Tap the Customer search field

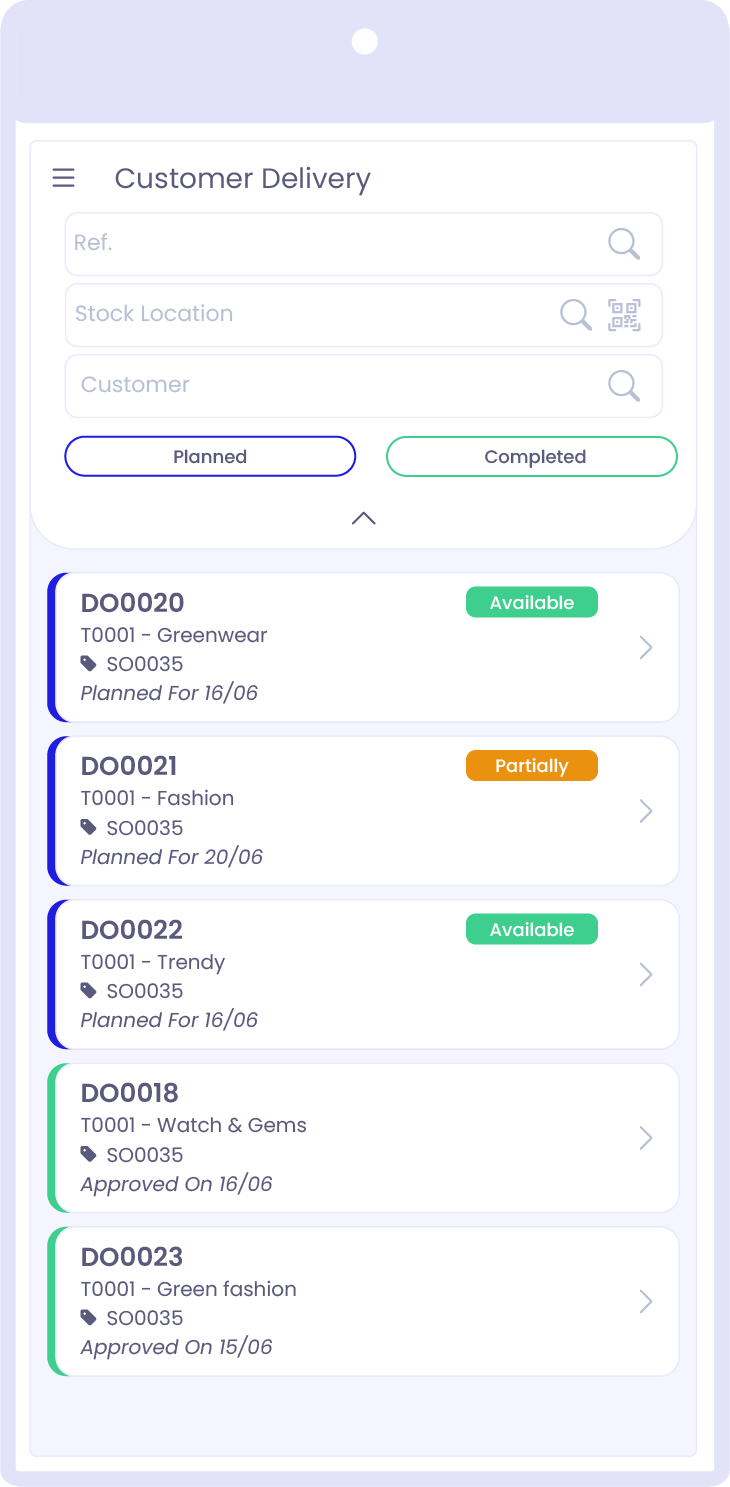point(363,386)
